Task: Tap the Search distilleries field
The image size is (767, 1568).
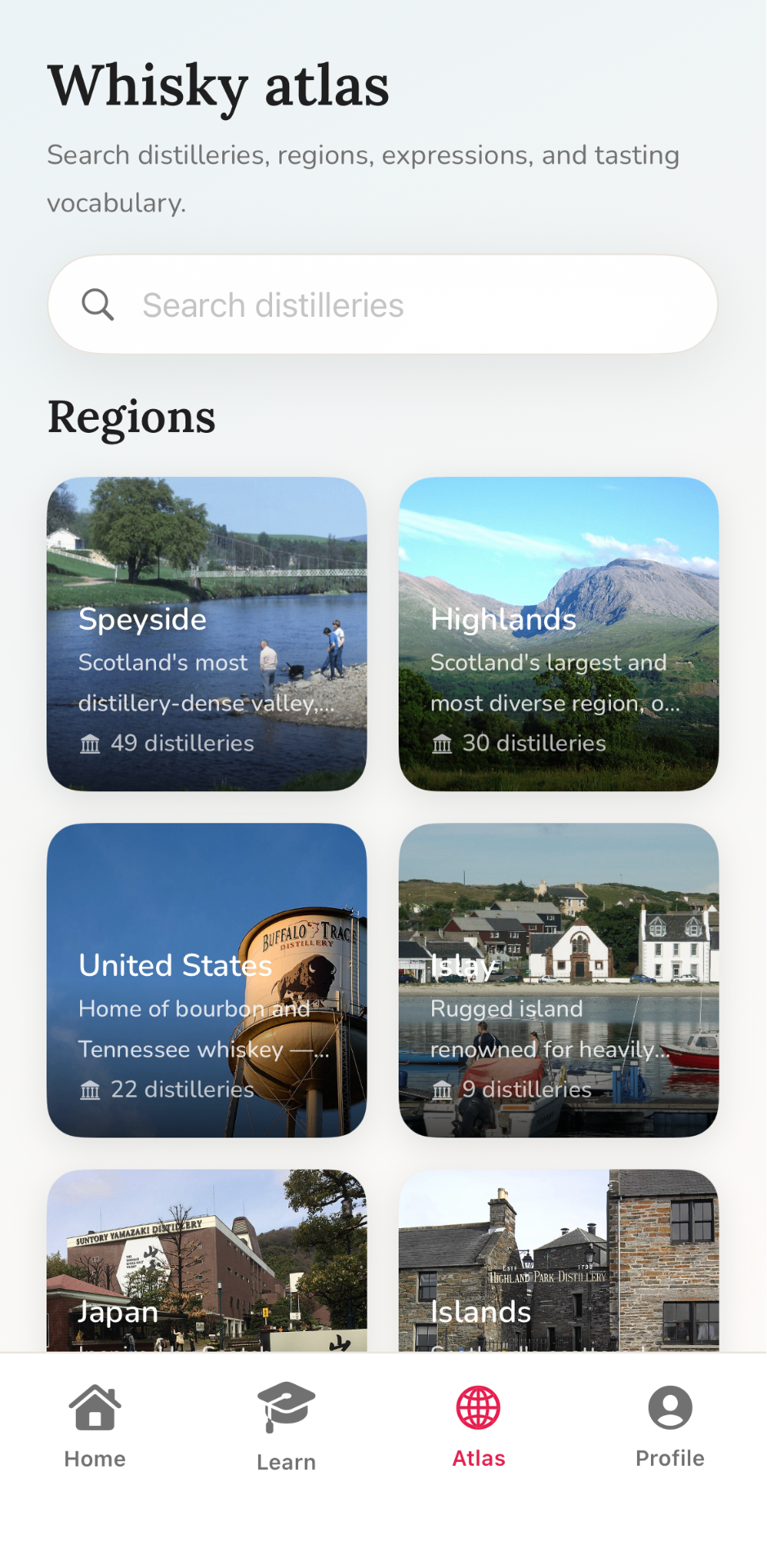Action: (x=383, y=305)
